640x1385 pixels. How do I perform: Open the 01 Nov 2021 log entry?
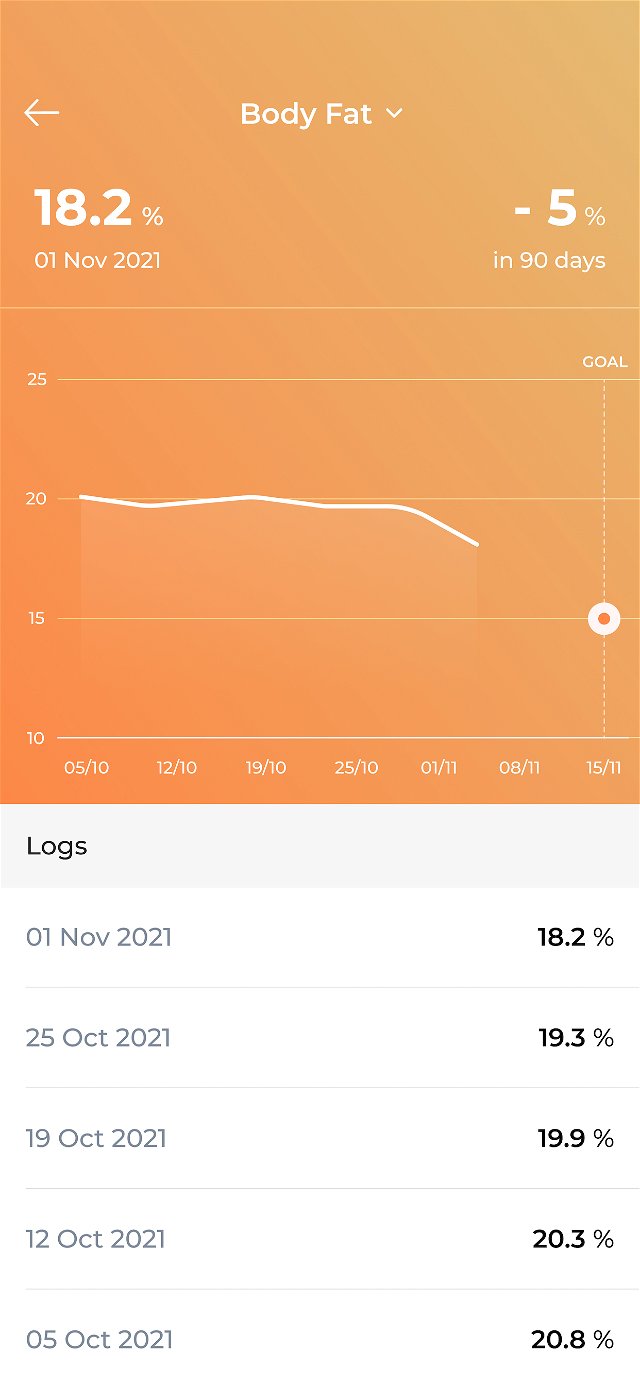320,937
